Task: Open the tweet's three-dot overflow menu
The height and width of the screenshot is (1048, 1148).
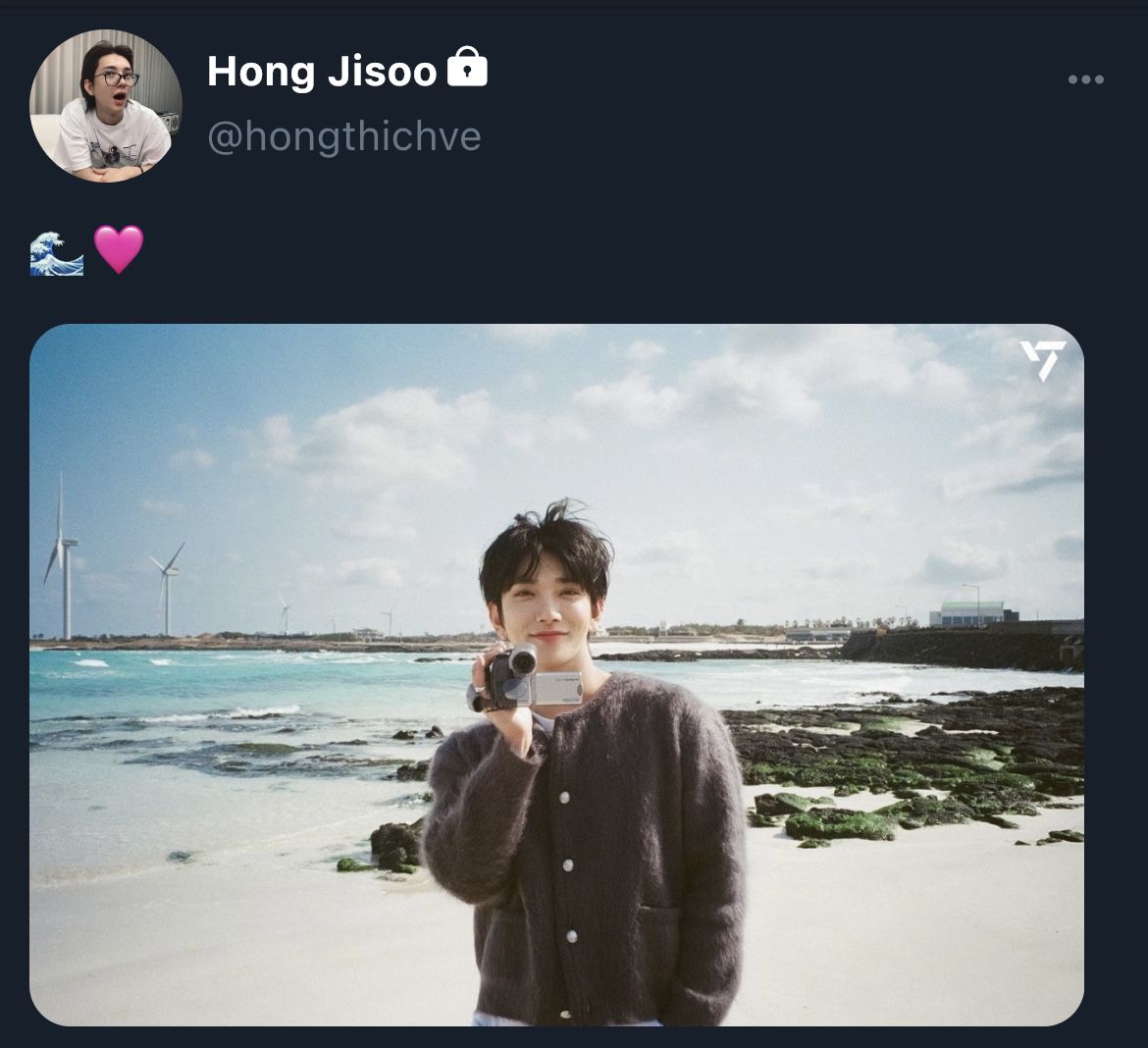Action: coord(1085,79)
